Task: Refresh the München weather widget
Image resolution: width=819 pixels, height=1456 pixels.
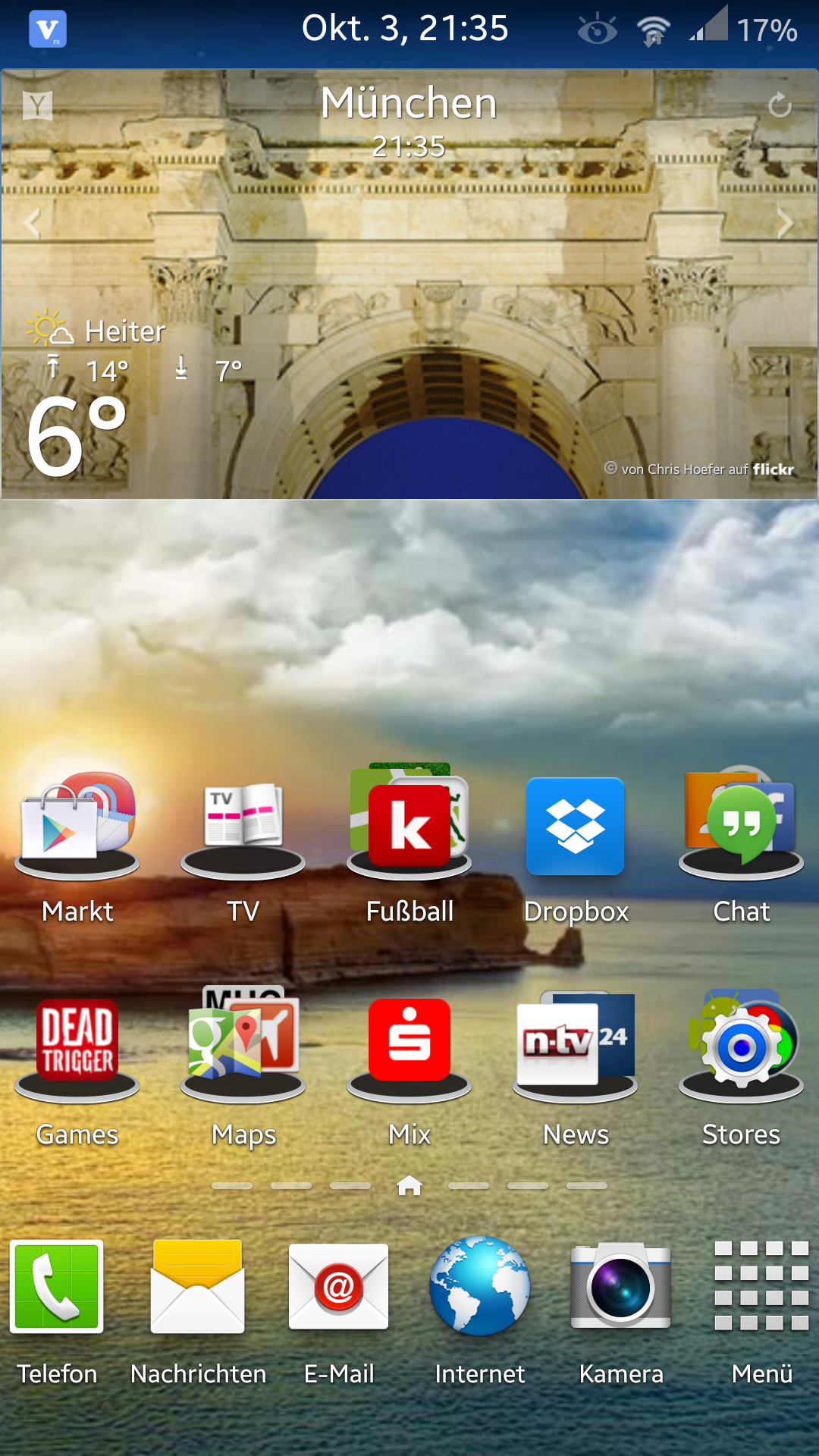Action: click(x=780, y=105)
